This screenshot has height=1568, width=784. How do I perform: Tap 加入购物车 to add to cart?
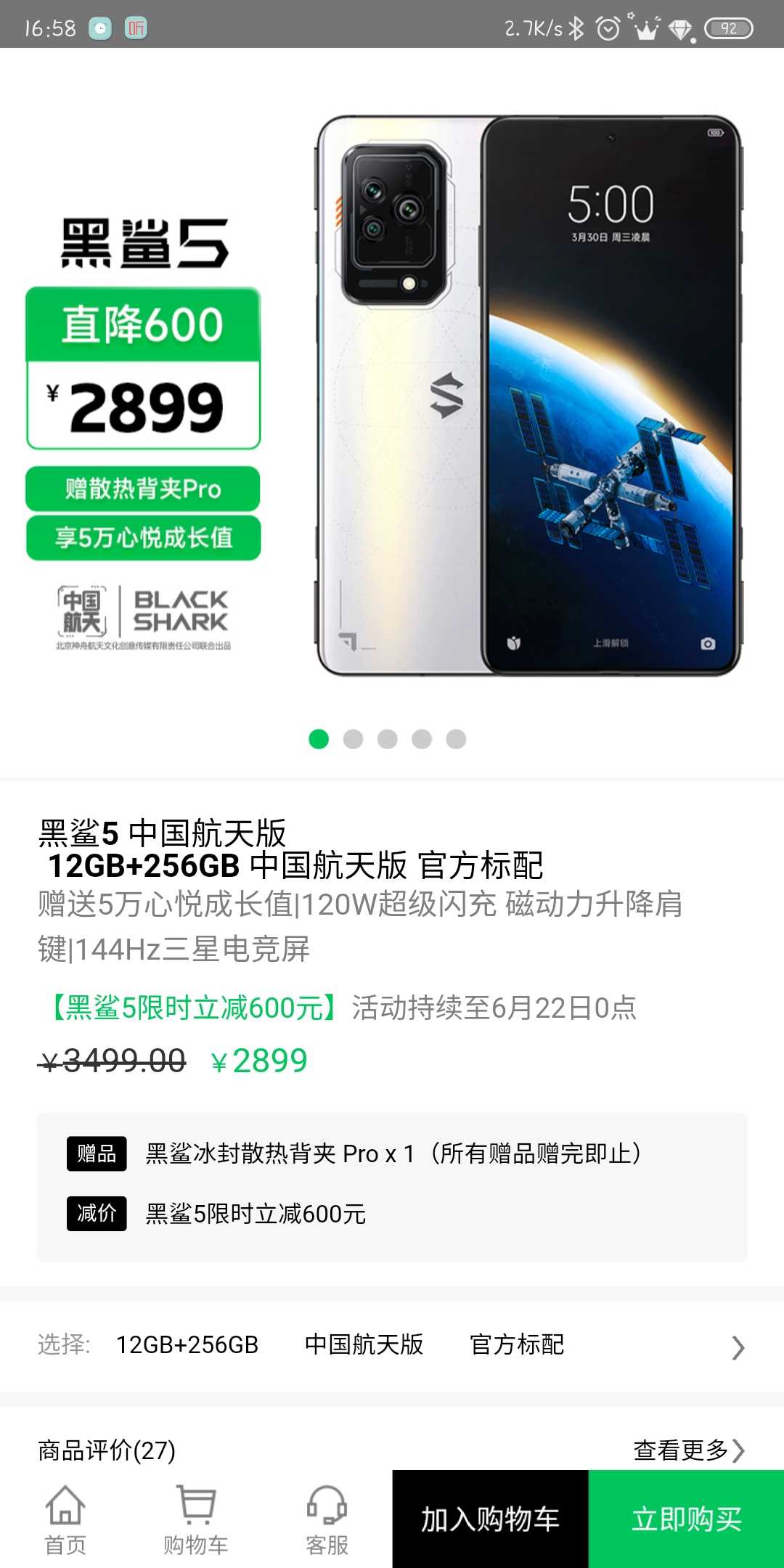tap(490, 1519)
